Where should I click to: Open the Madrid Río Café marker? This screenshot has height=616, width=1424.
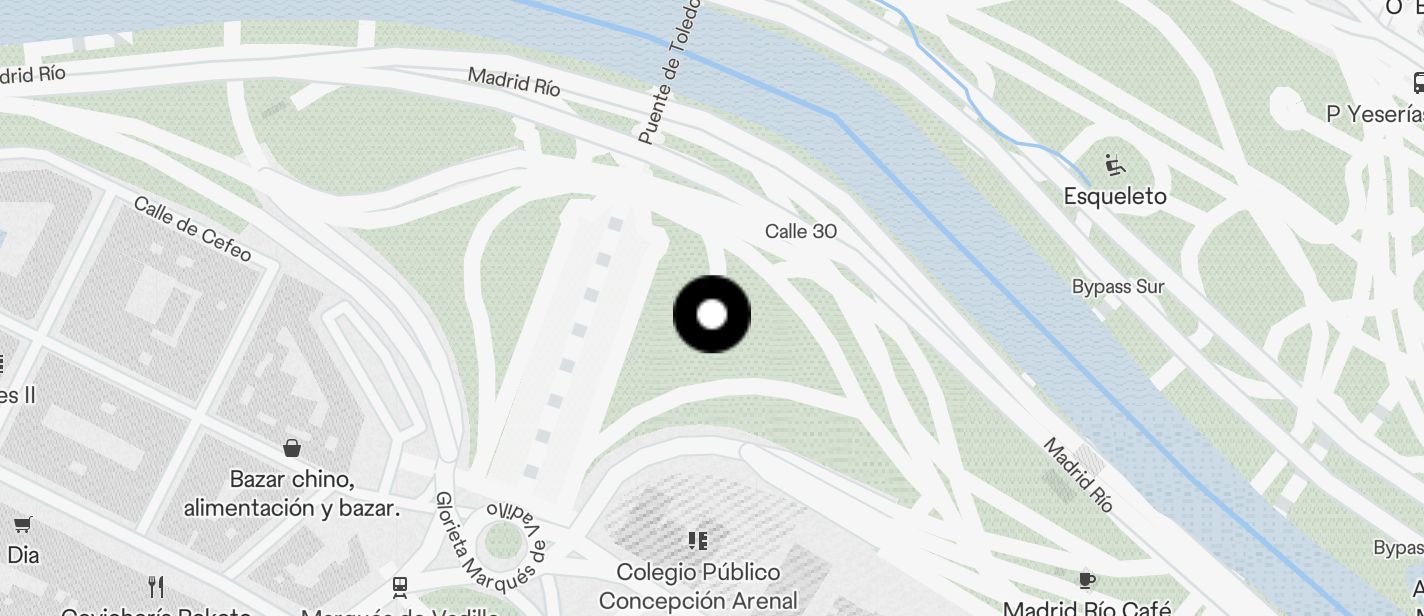coord(1087,580)
